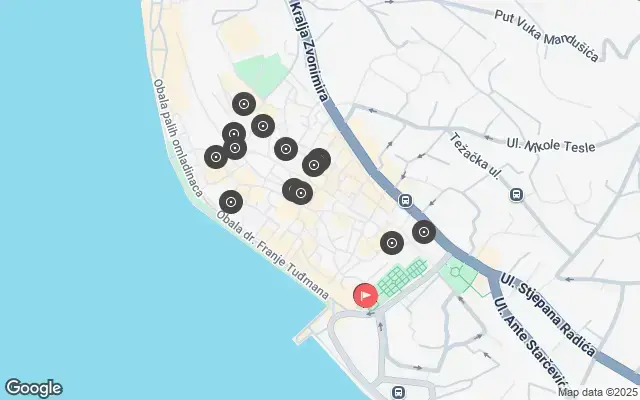Open the dark marker on Obala dr. Franje Tuđmana waterfront
This screenshot has height=400, width=640.
click(231, 202)
